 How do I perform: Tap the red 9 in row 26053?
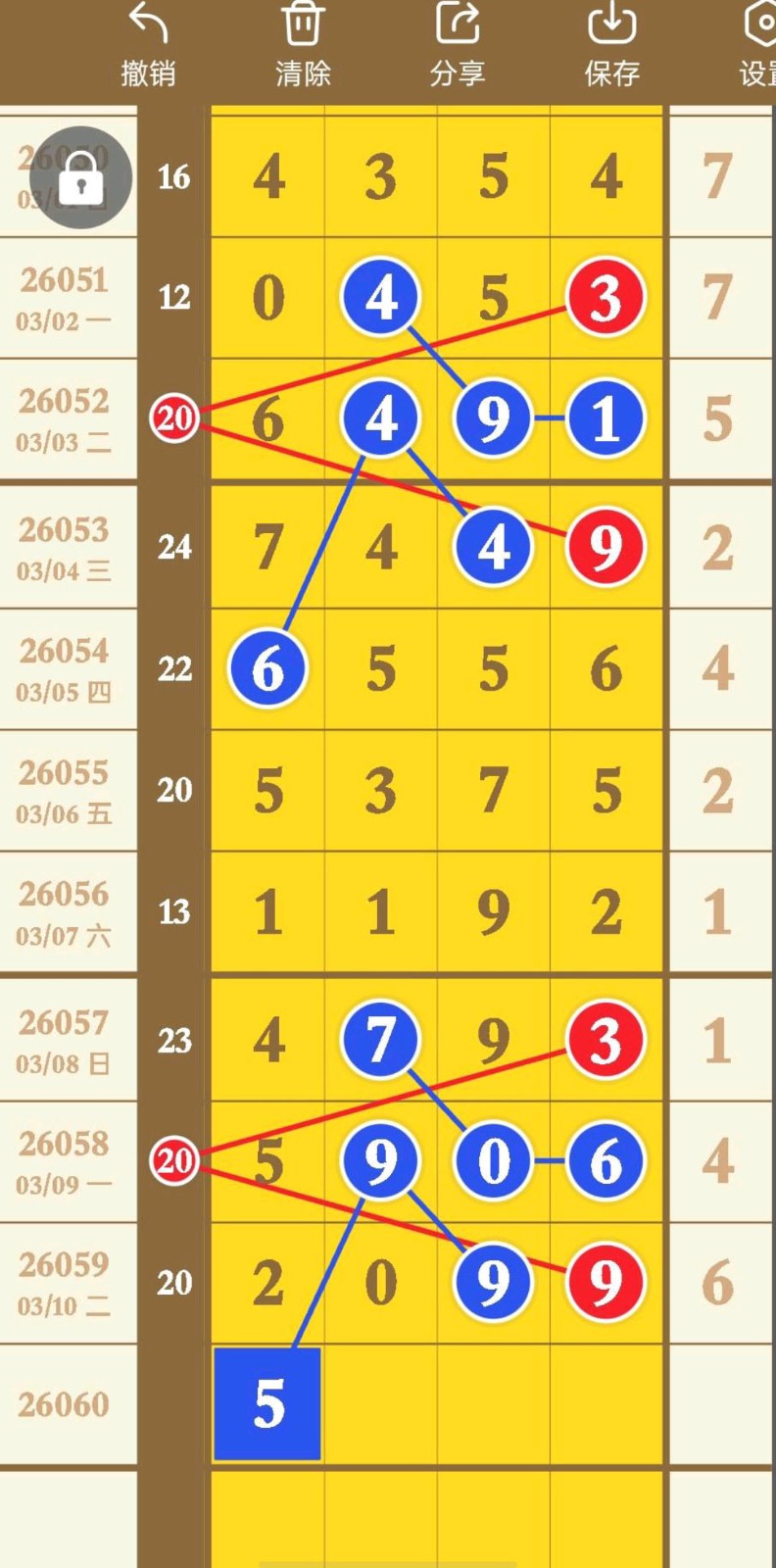606,547
